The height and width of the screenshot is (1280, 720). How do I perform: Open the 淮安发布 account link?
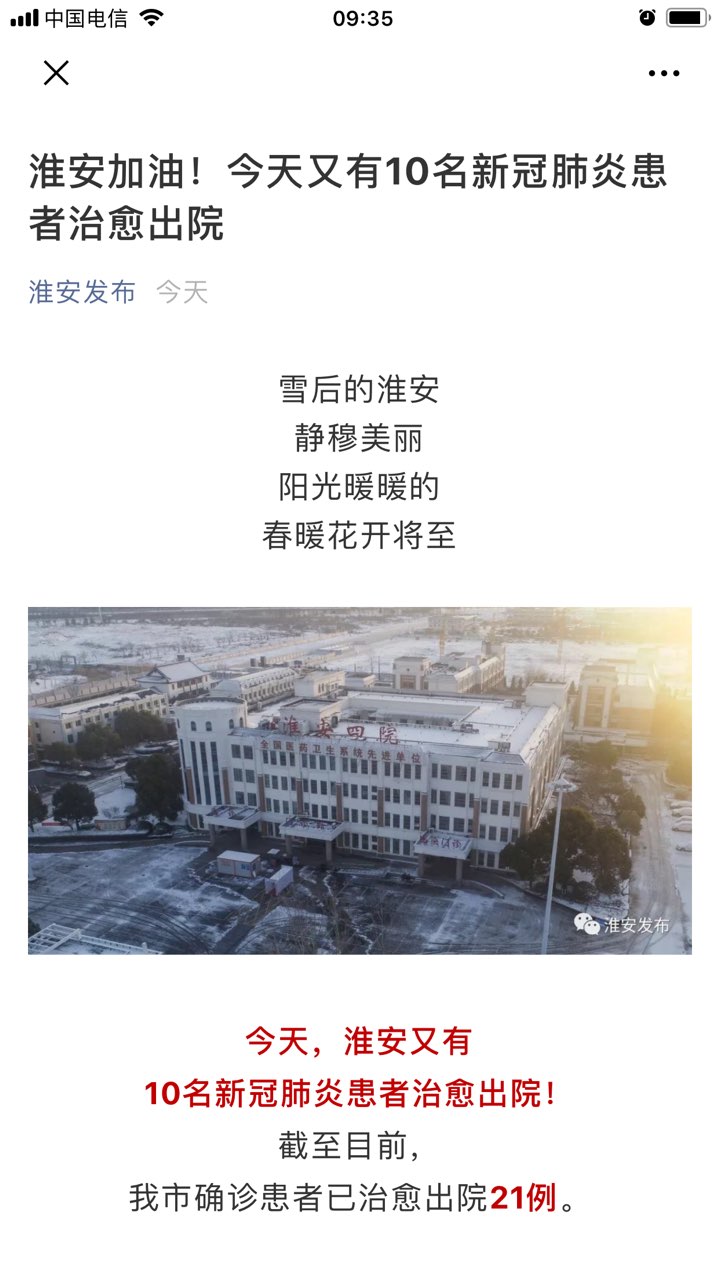point(82,292)
